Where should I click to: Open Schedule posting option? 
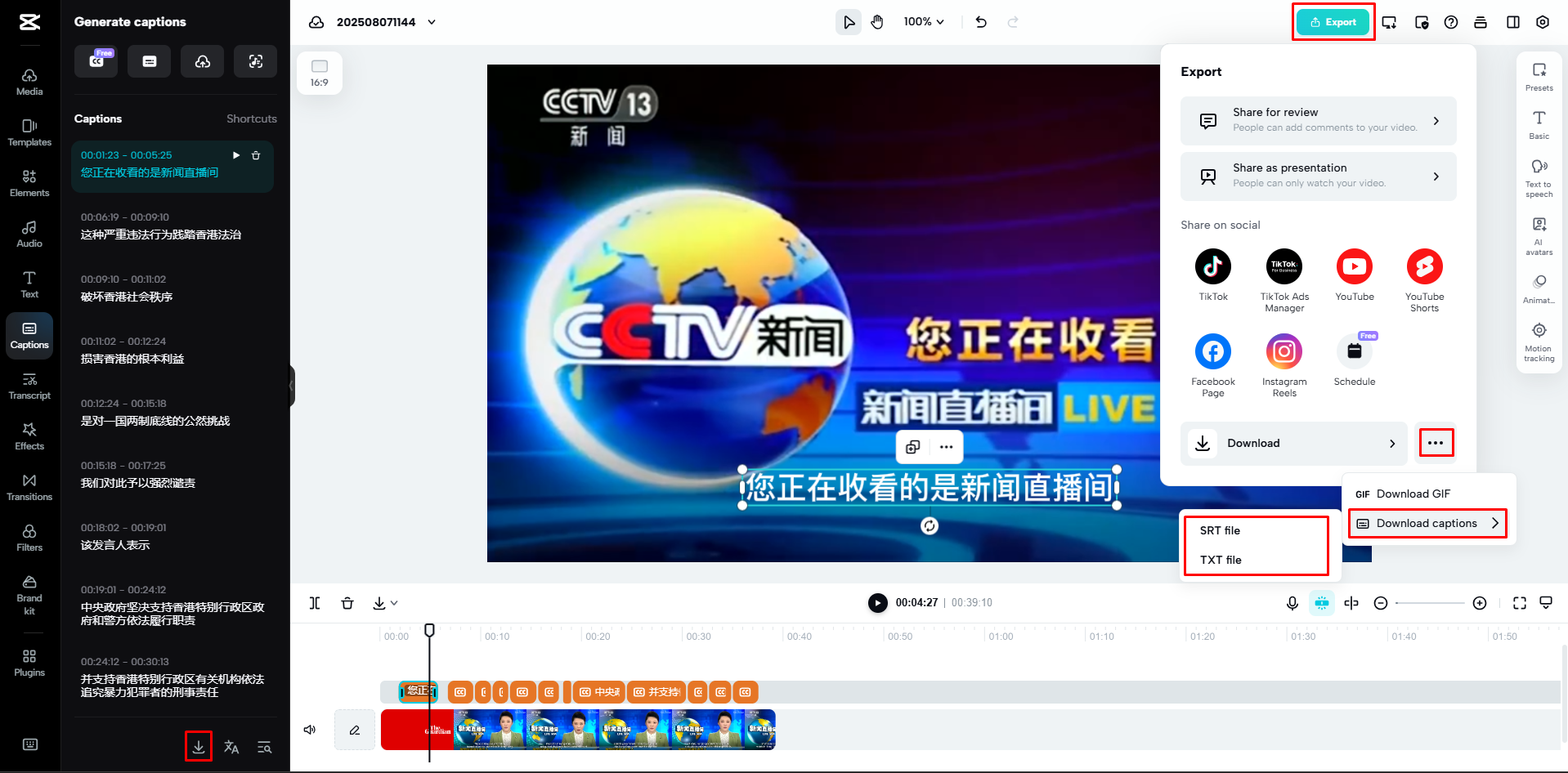pyautogui.click(x=1354, y=352)
